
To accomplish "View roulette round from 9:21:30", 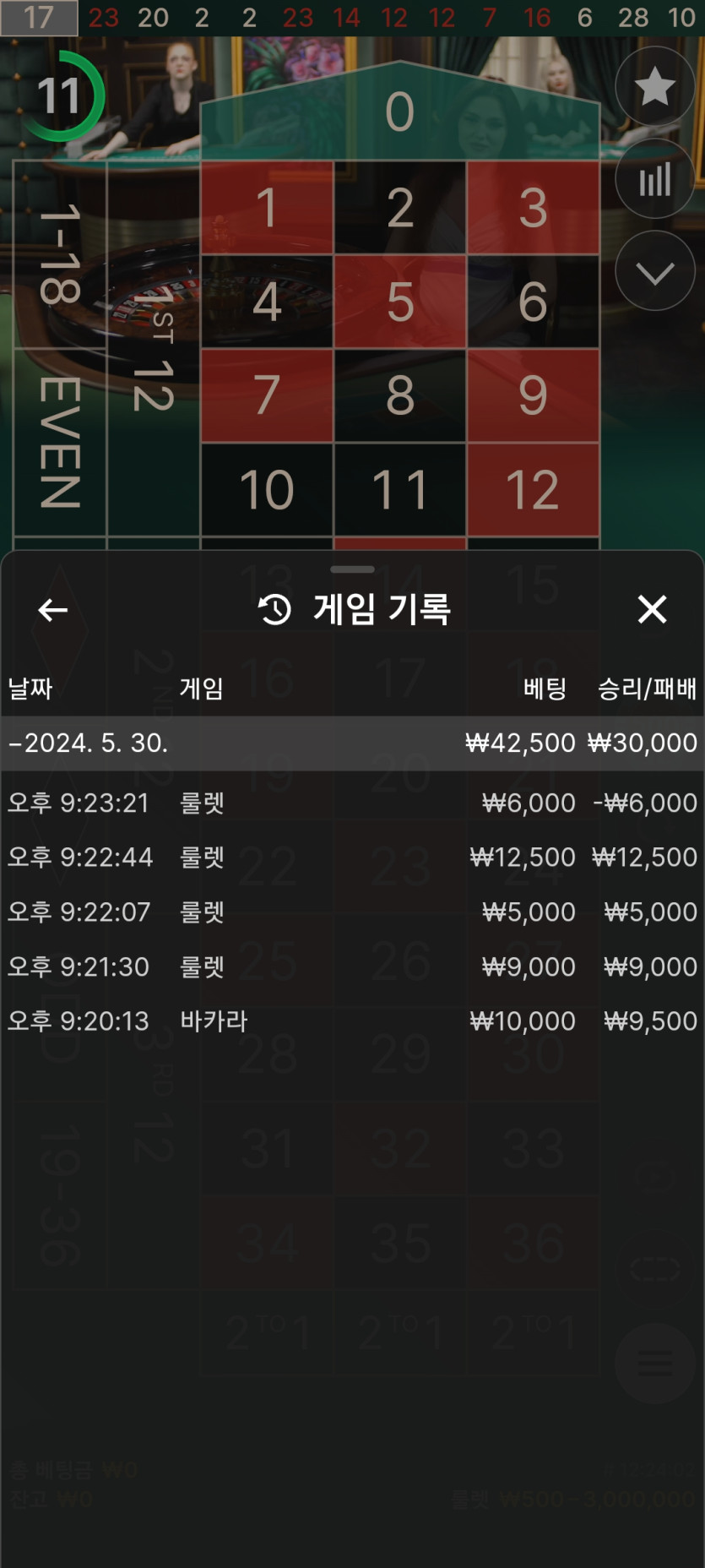I will [352, 966].
